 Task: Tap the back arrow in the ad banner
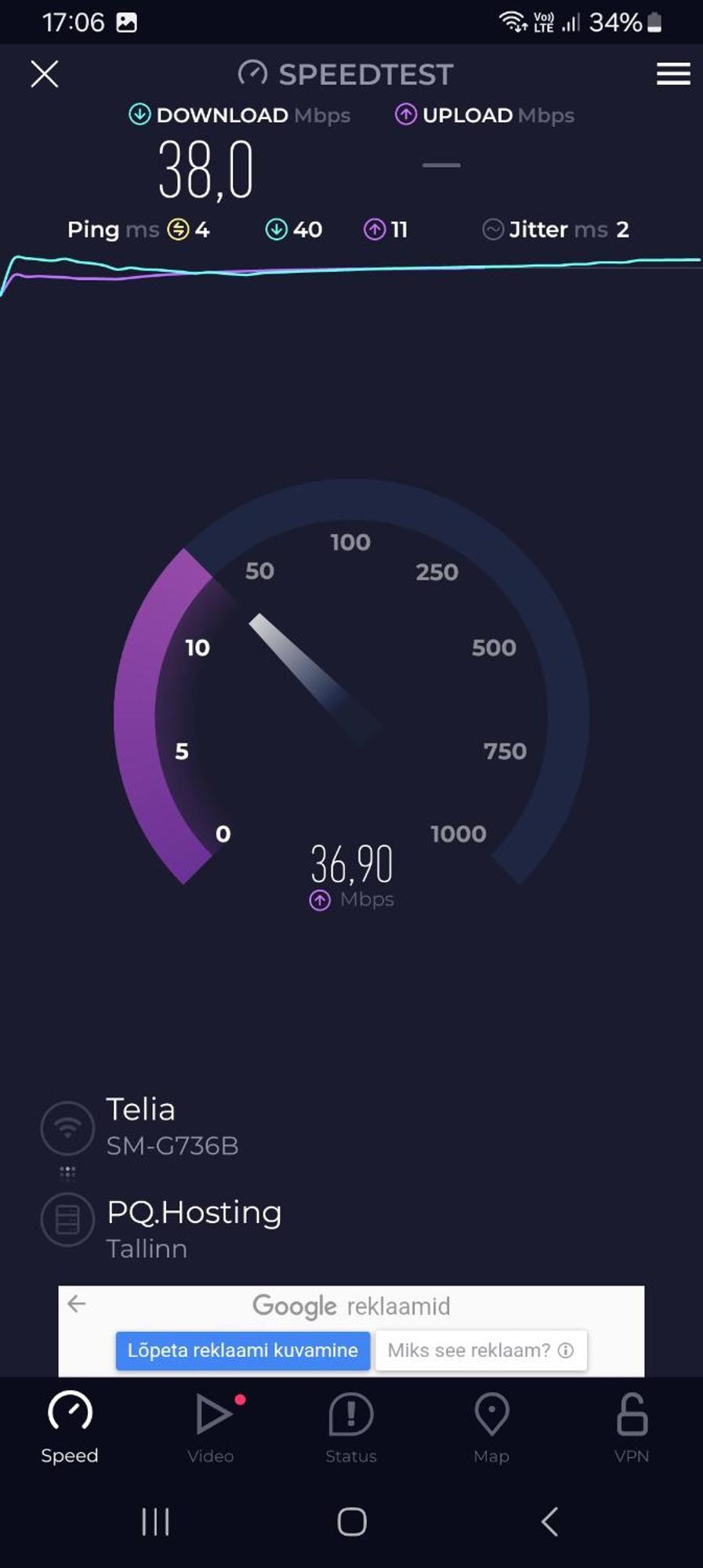[x=77, y=1304]
